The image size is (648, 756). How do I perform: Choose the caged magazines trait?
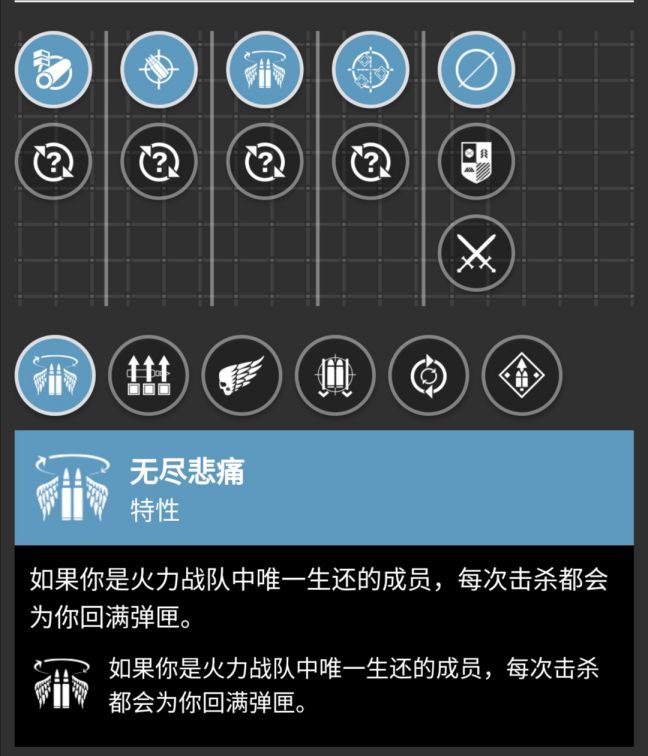(x=335, y=376)
